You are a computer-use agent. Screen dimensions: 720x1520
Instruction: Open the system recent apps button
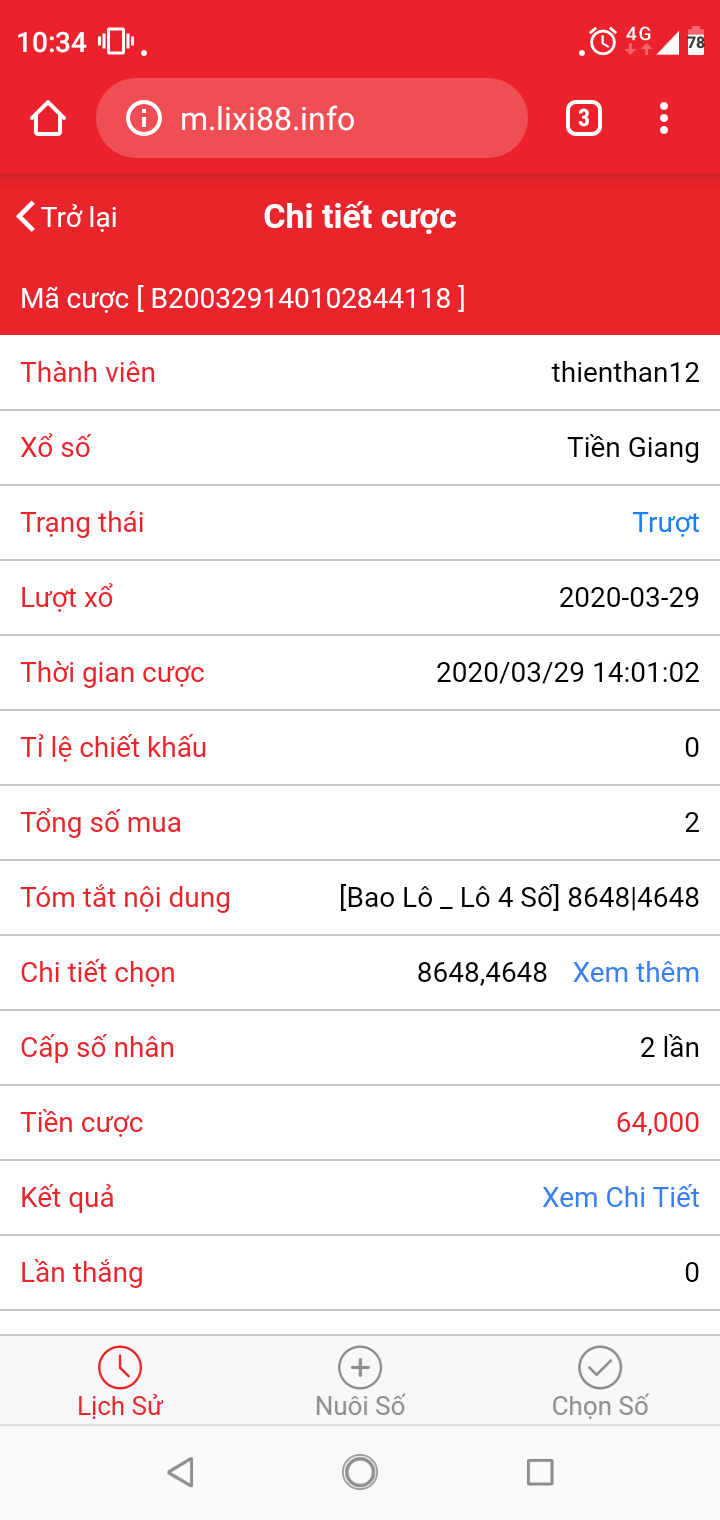pyautogui.click(x=540, y=1472)
